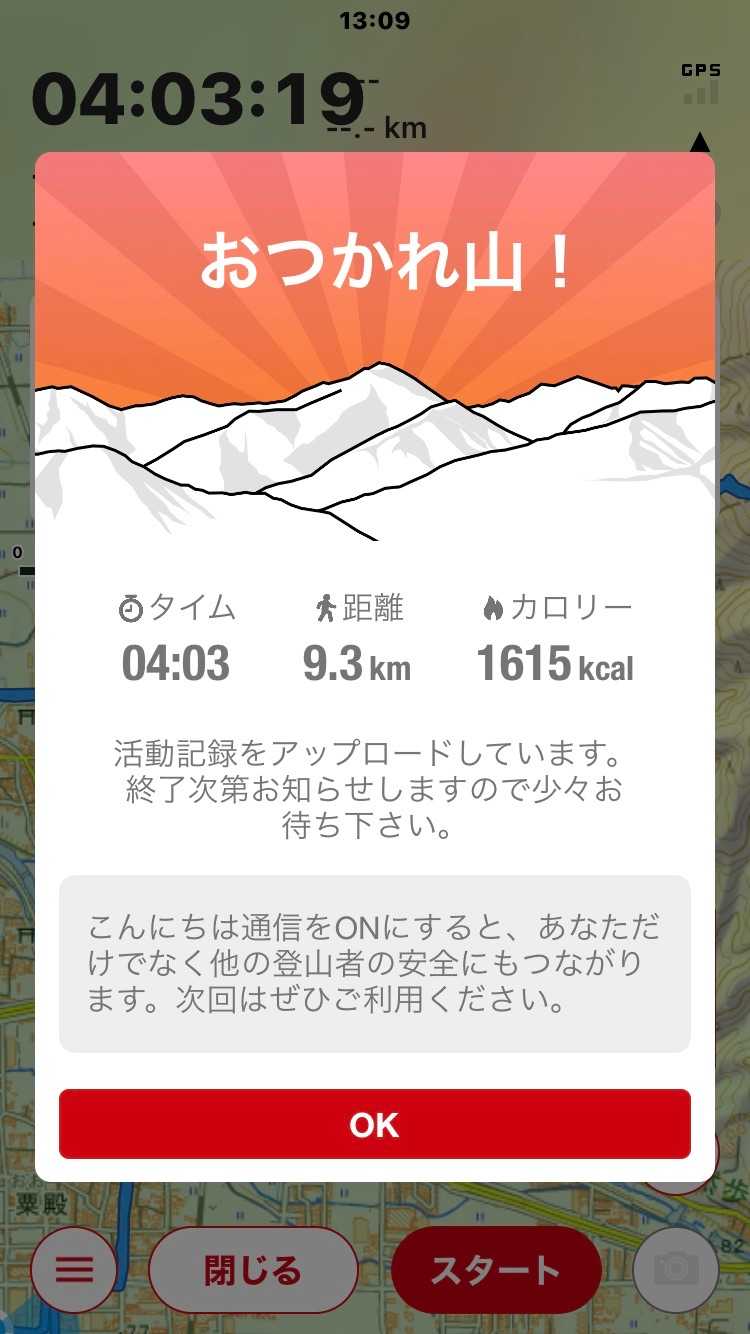
Task: Tap the 閉じる button
Action: click(253, 1270)
